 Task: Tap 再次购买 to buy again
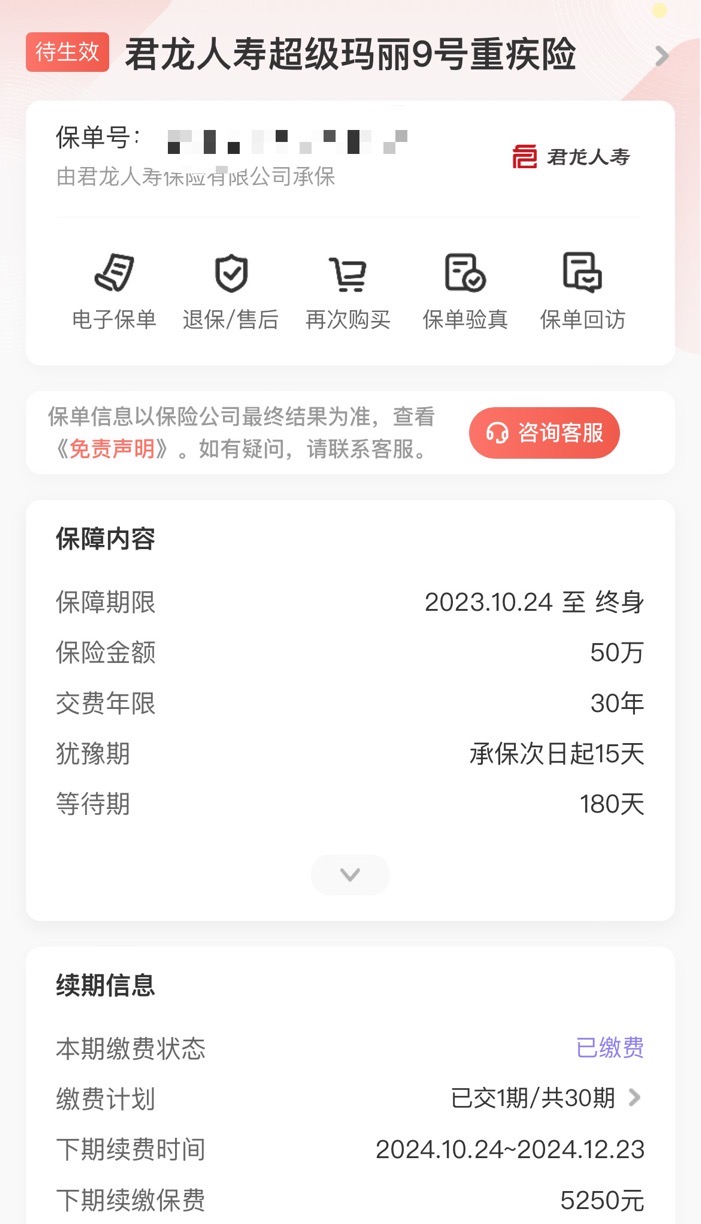point(348,292)
